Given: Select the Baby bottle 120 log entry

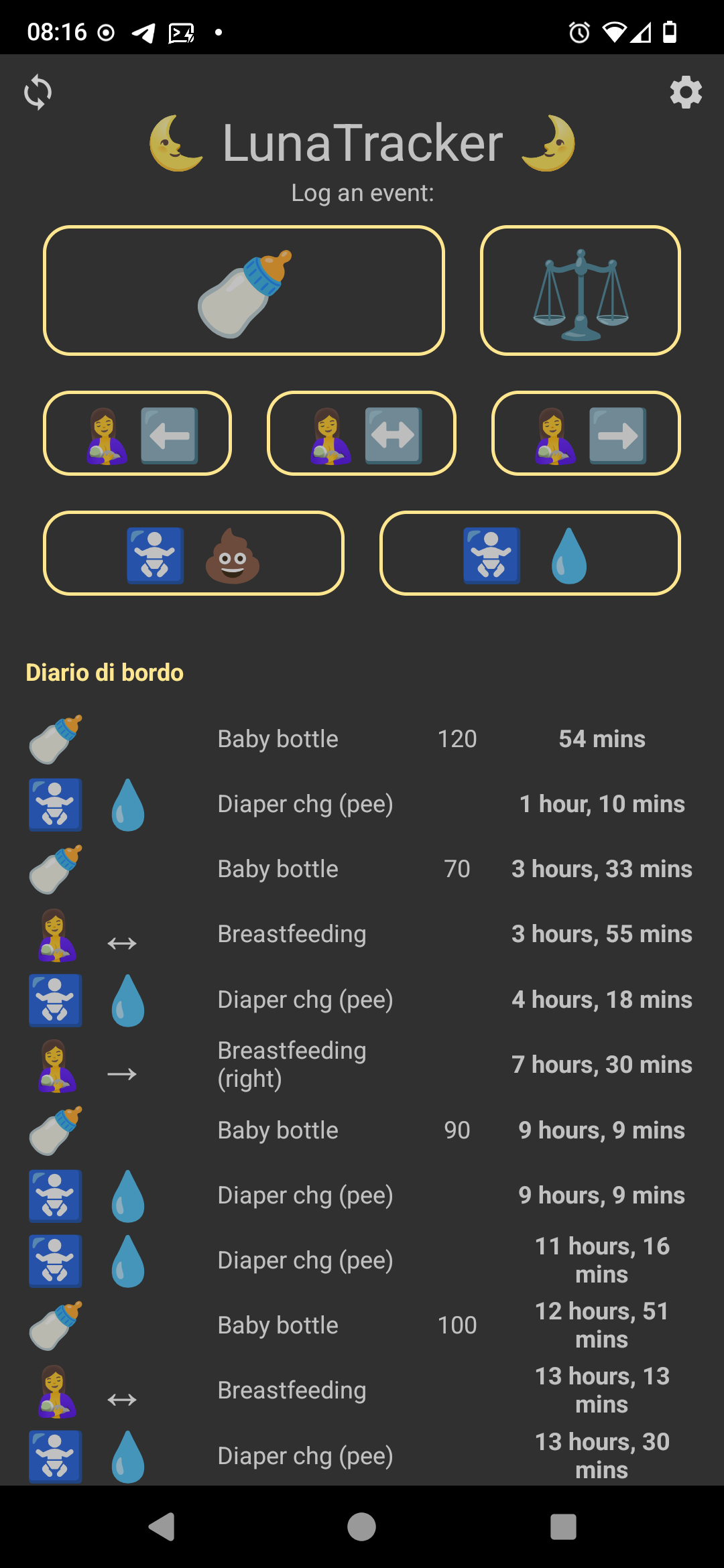Looking at the screenshot, I should [362, 738].
